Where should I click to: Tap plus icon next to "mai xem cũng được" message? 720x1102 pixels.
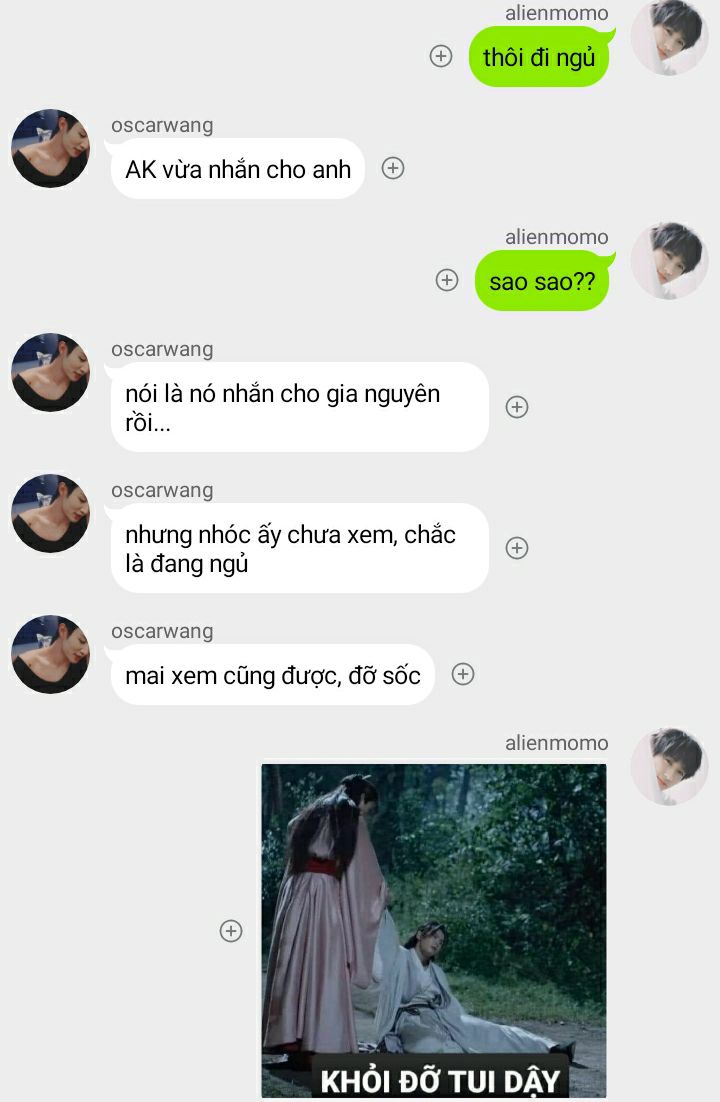click(x=462, y=674)
